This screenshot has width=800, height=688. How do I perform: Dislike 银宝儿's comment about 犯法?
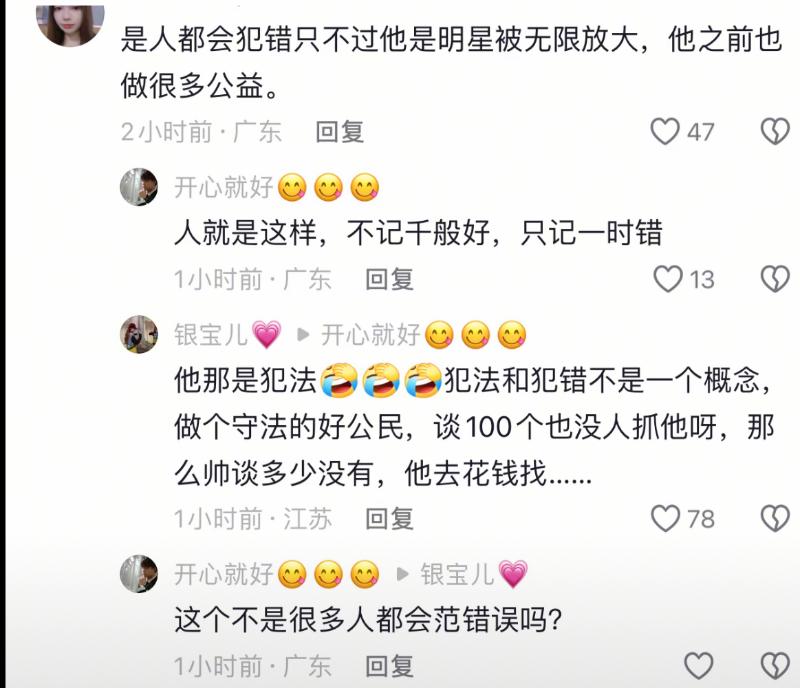[775, 518]
